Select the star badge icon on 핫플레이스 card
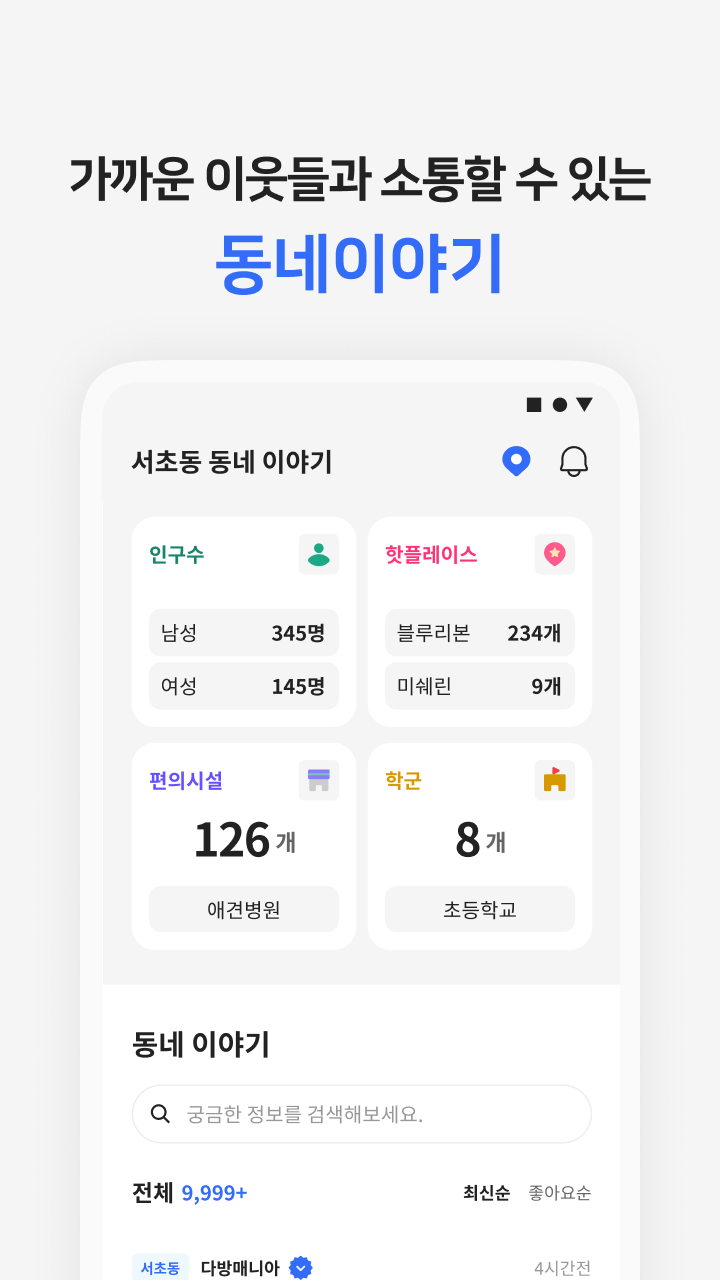 point(555,553)
